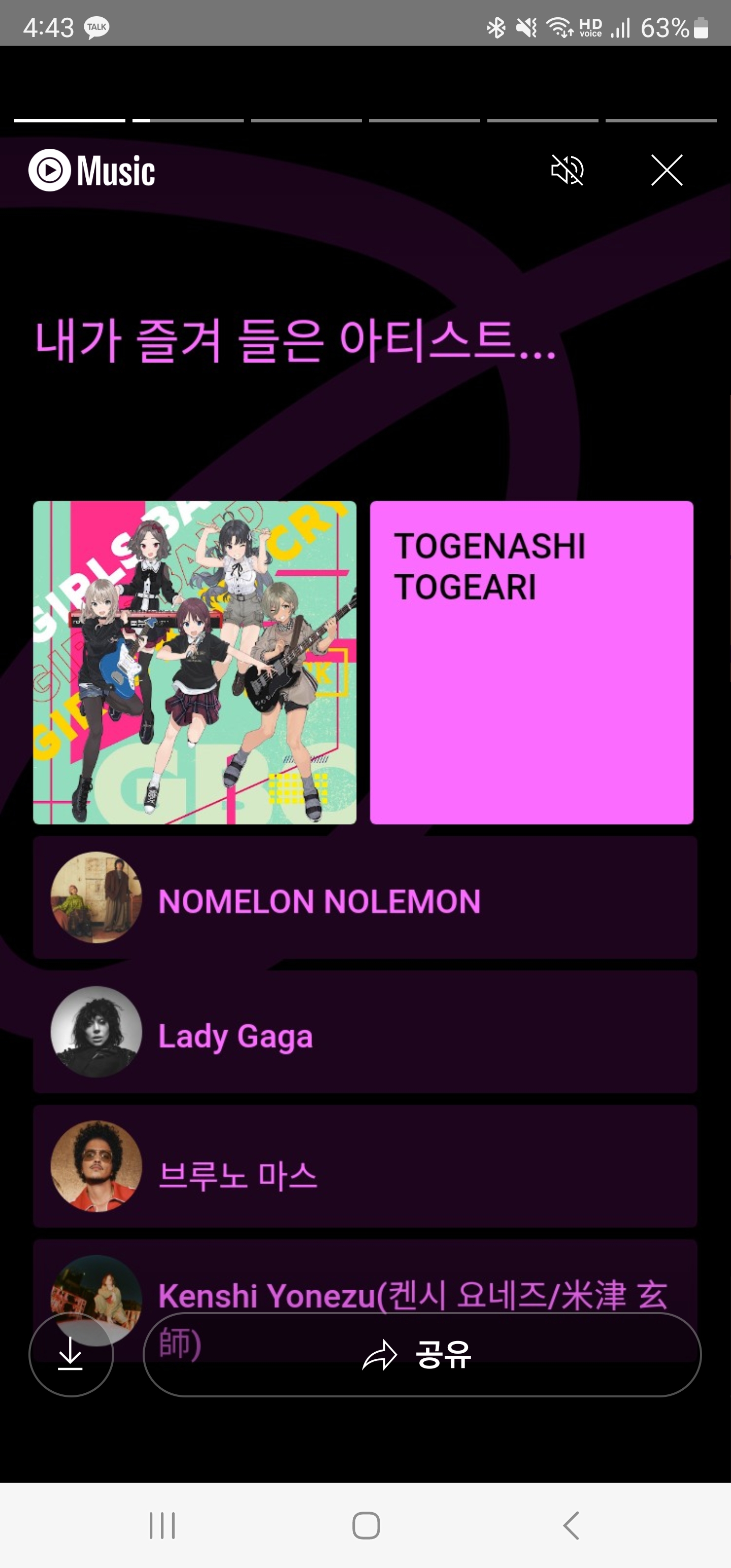Open the TOGENASHI TOGEARI artist card
Image resolution: width=731 pixels, height=1568 pixels.
coord(531,662)
